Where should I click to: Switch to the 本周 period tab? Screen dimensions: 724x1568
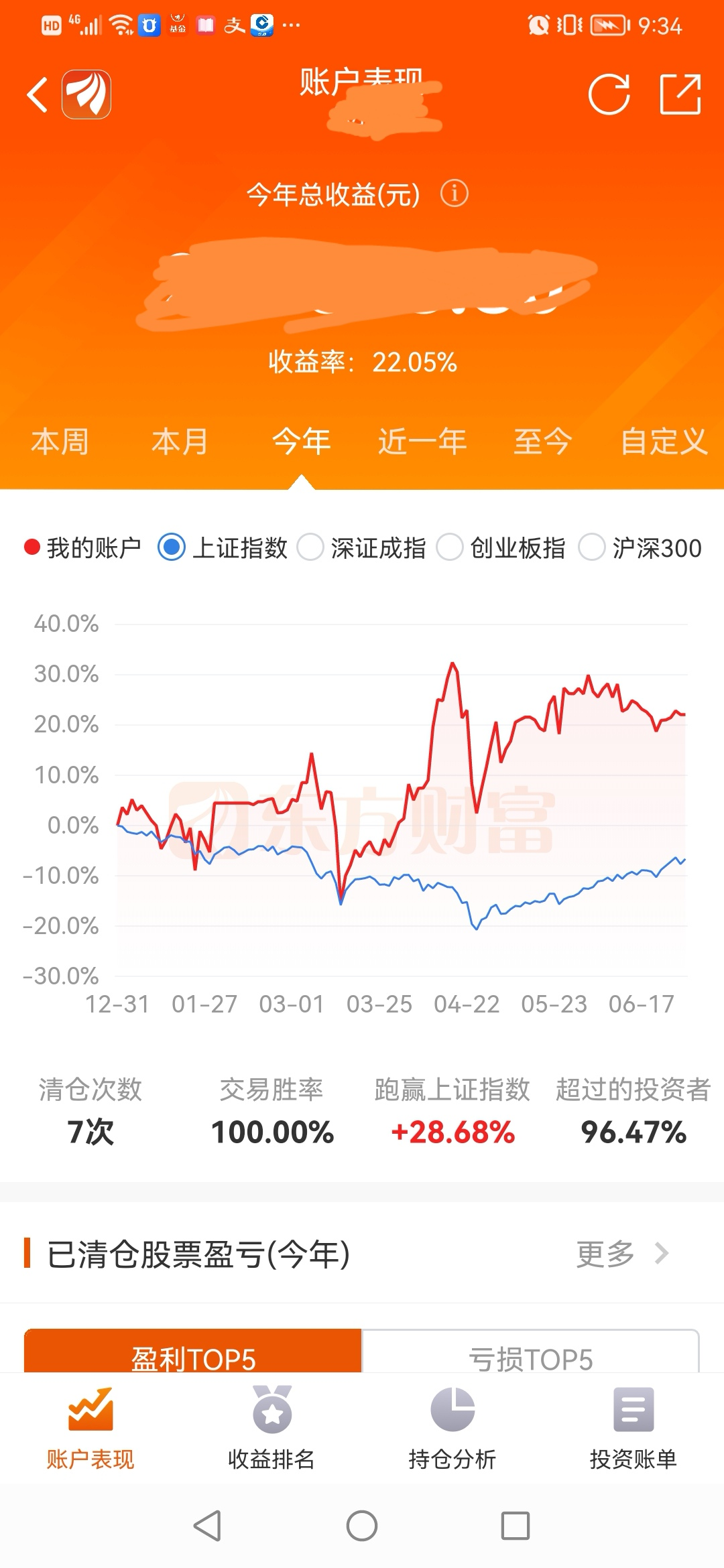[x=60, y=442]
